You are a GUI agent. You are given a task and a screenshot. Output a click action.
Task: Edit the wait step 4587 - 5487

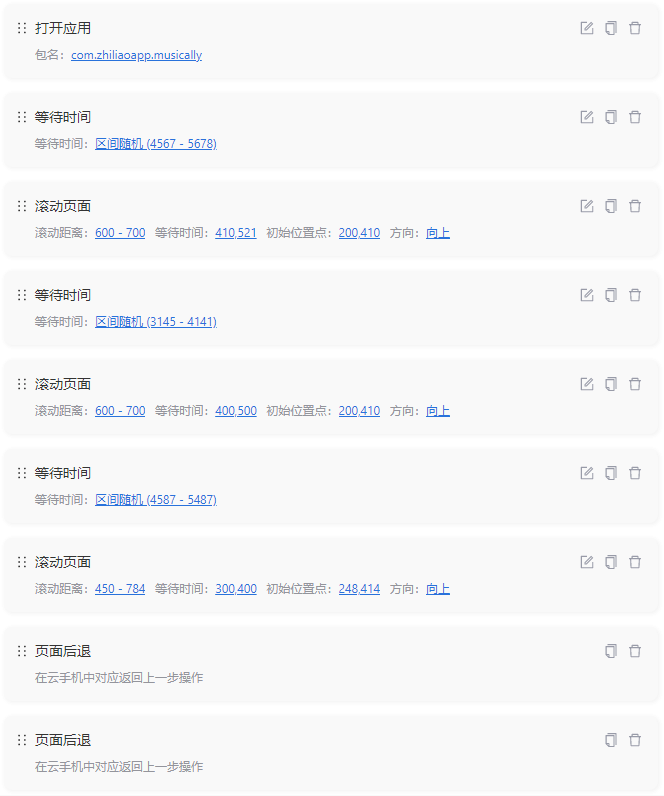click(x=587, y=473)
